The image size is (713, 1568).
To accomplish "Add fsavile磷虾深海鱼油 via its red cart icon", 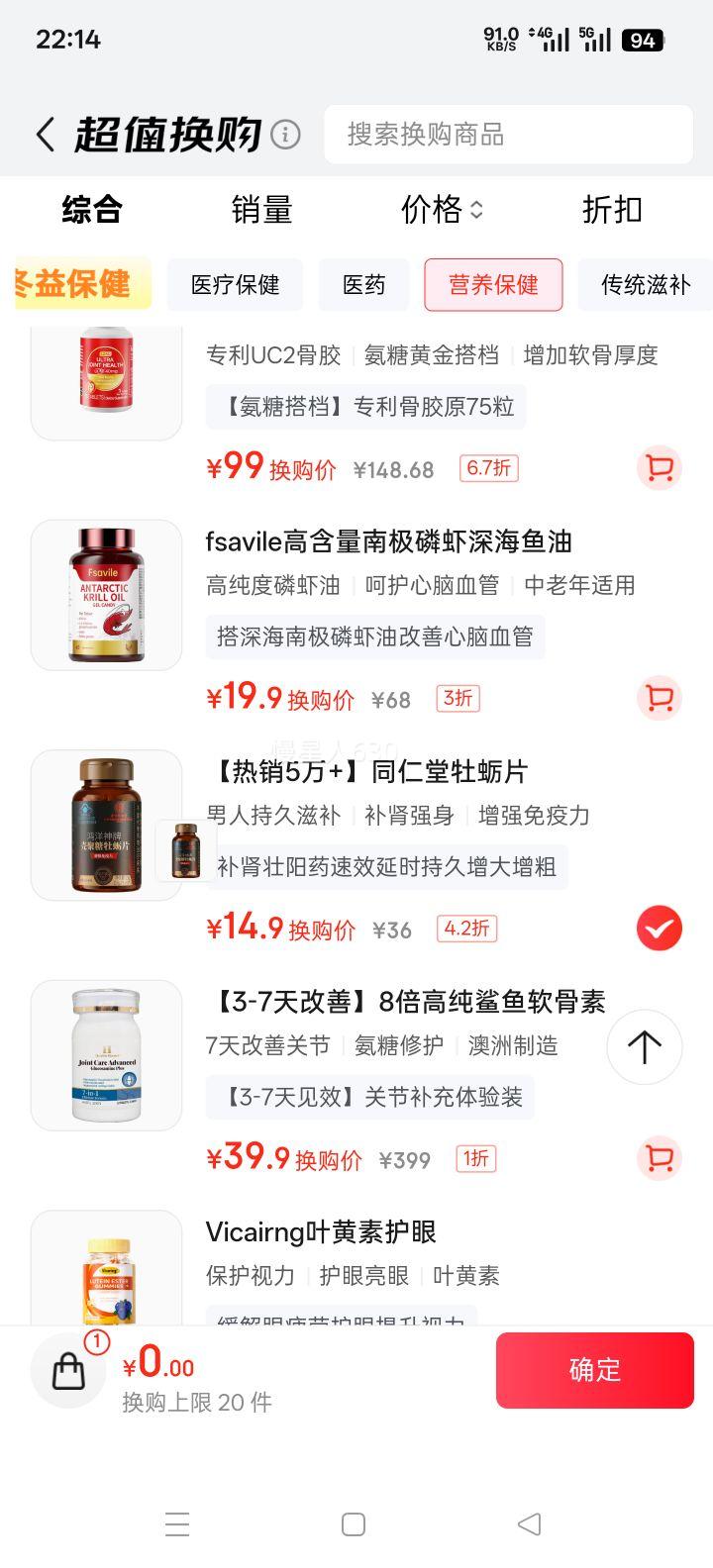I will click(659, 698).
